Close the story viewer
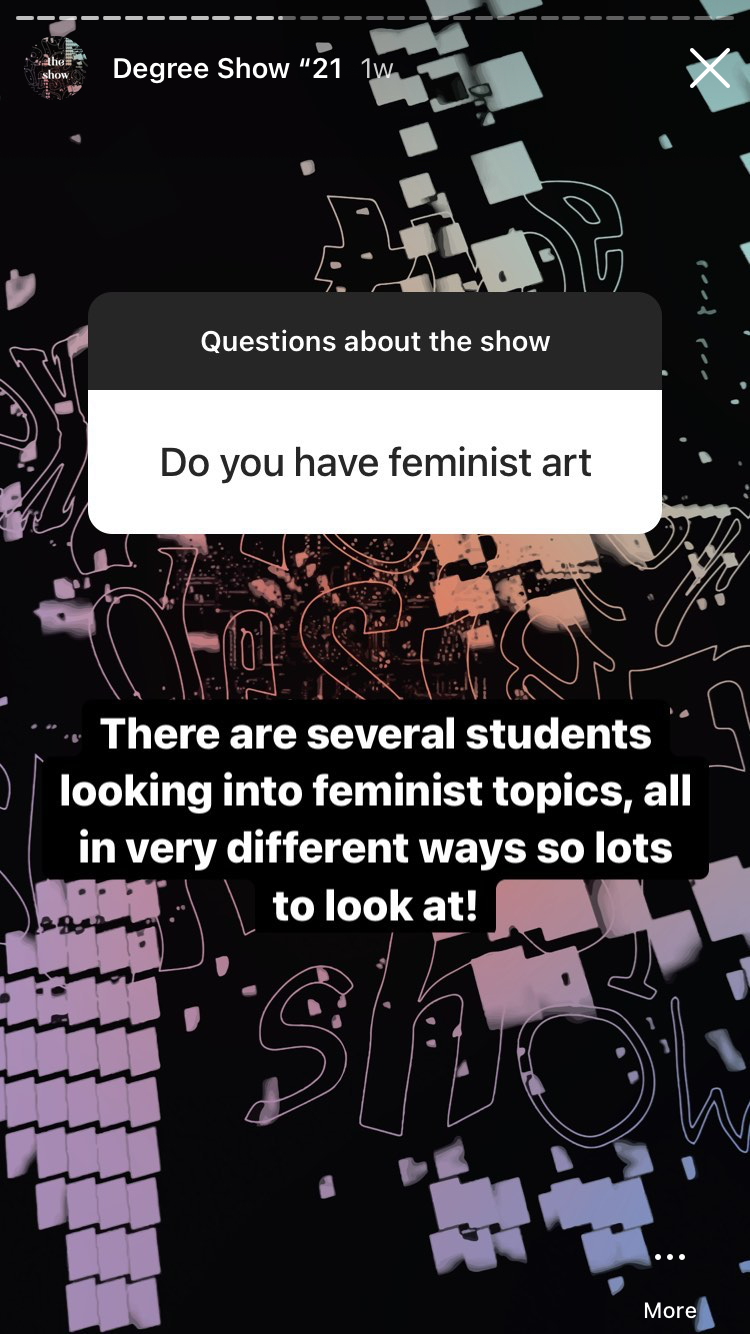750x1334 pixels. pyautogui.click(x=709, y=68)
